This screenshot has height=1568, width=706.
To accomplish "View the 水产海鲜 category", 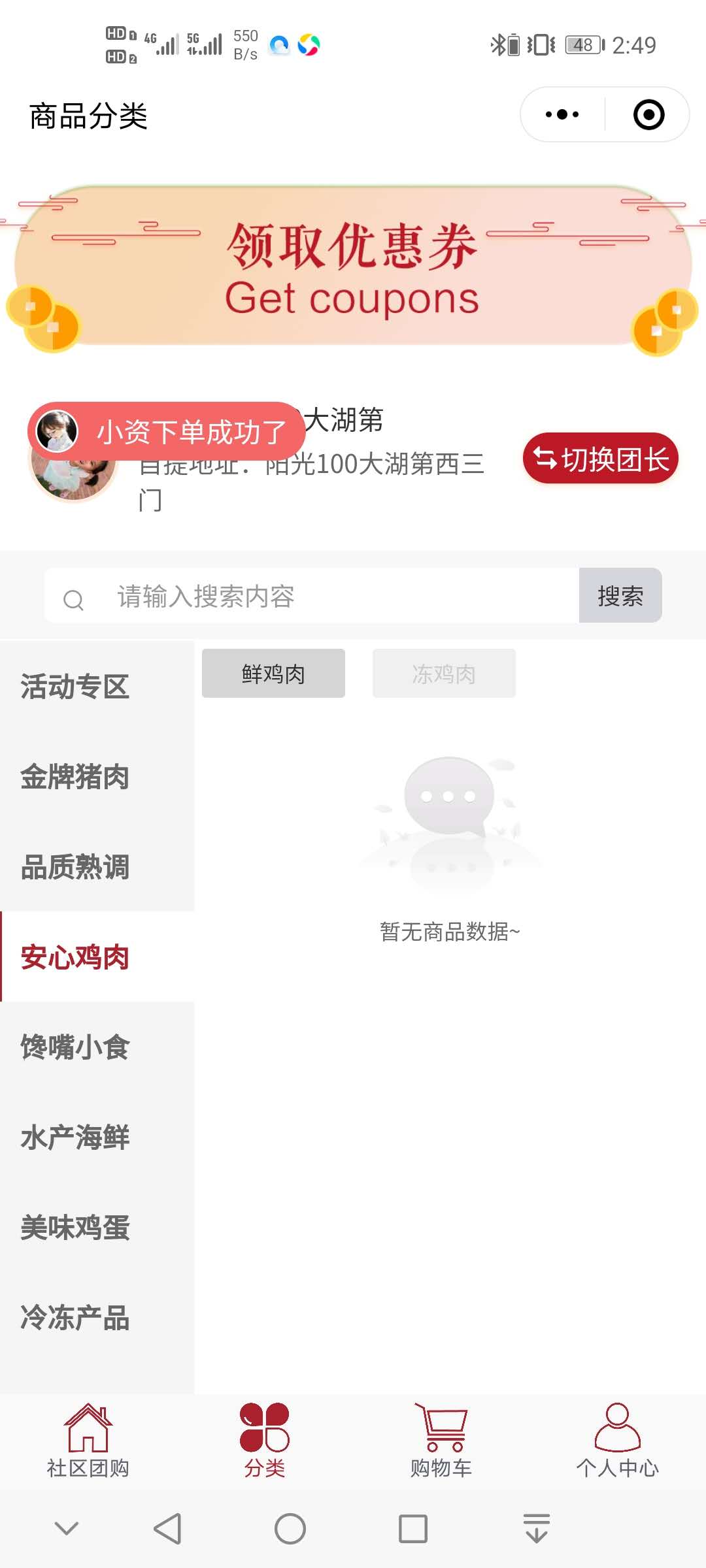I will tap(75, 1137).
